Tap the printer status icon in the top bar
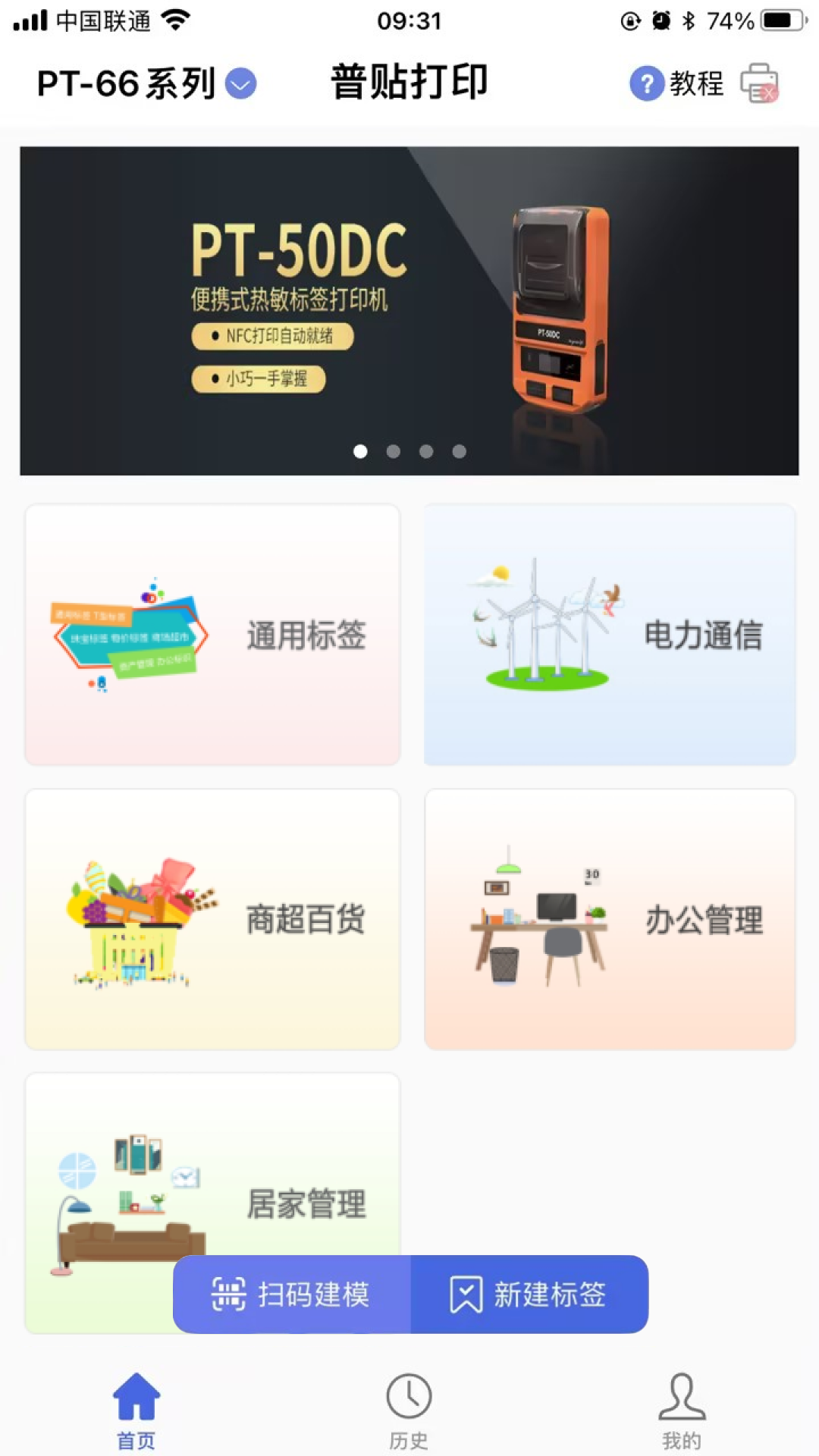819x1456 pixels. point(761,83)
